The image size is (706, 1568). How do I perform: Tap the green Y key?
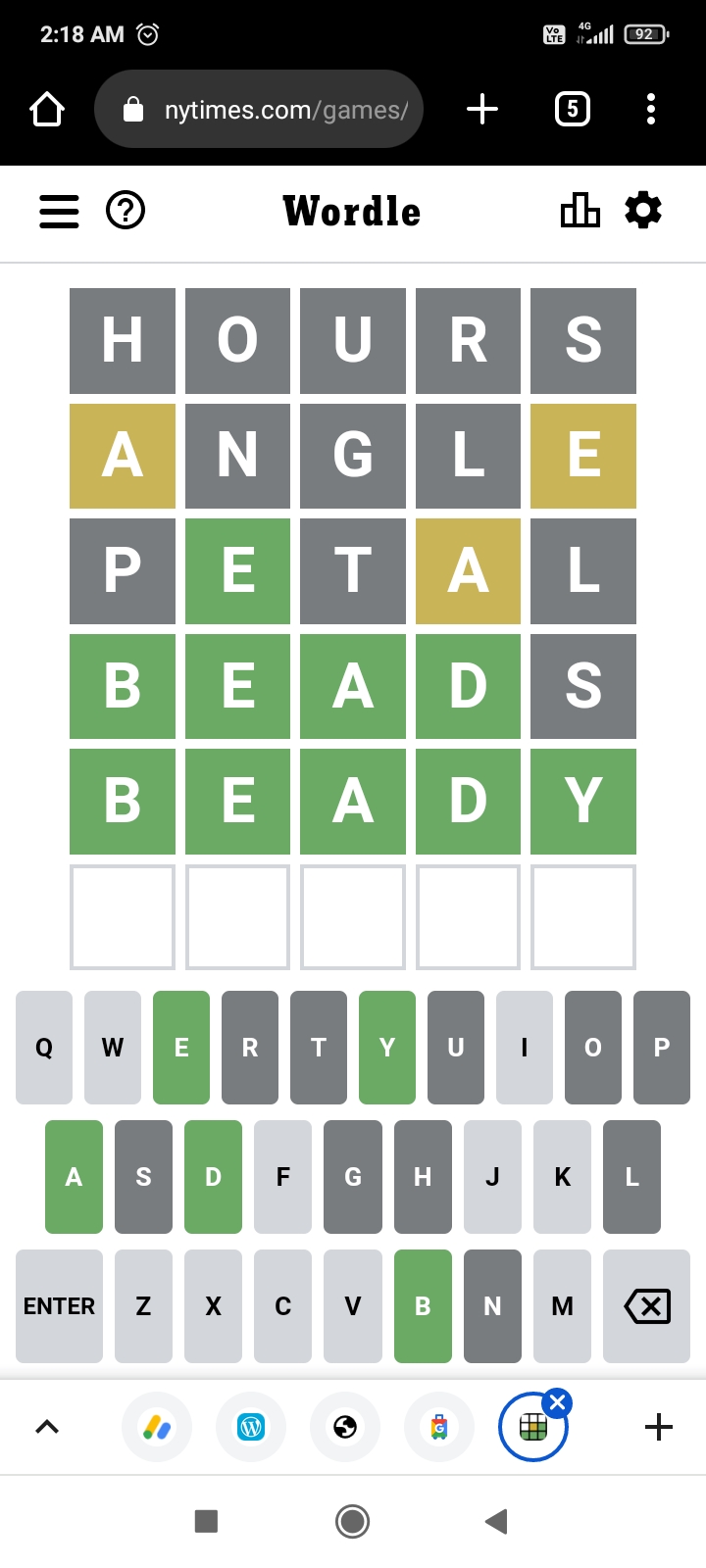(x=387, y=1048)
